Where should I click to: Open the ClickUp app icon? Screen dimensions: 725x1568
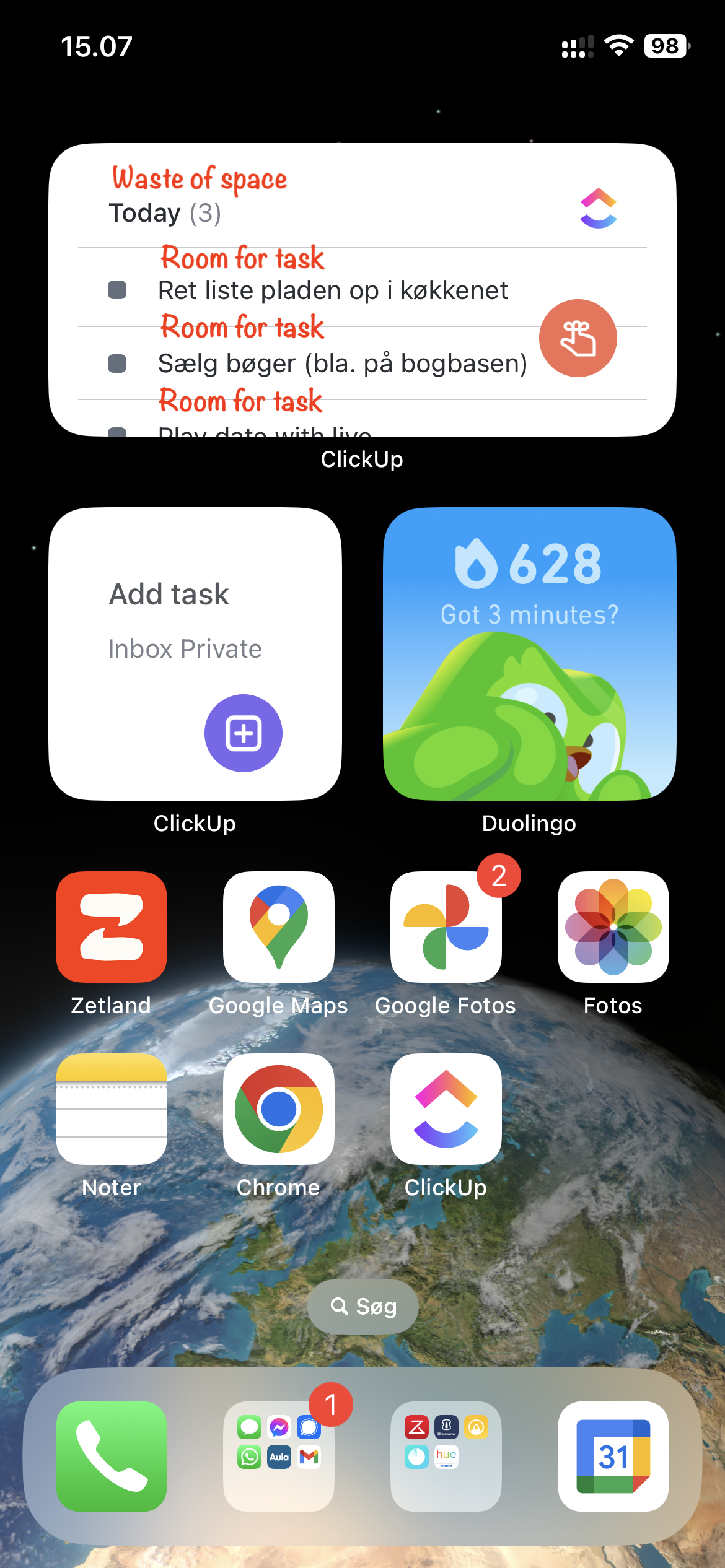(446, 1109)
